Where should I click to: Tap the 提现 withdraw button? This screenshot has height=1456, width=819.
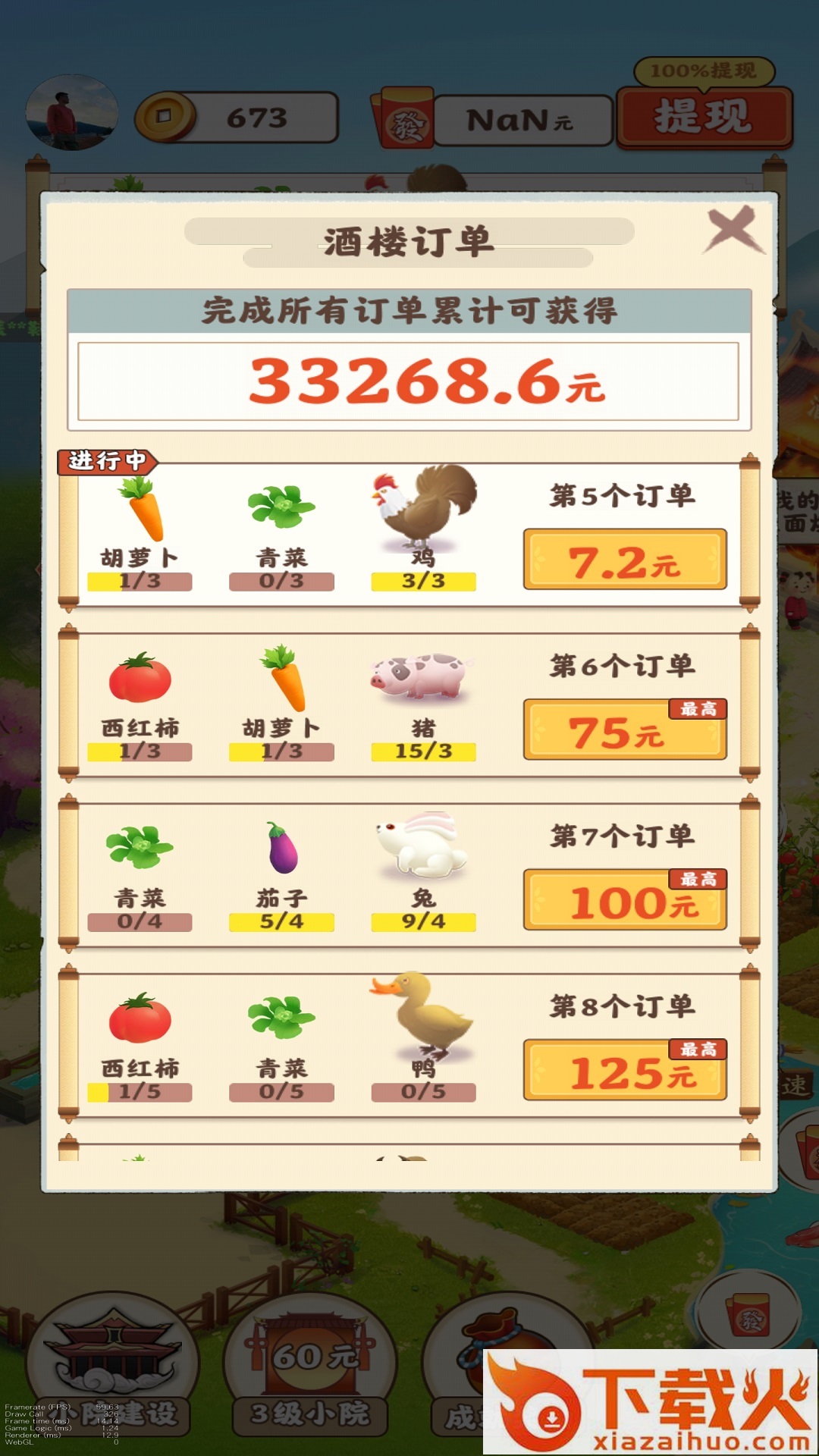pos(704,118)
